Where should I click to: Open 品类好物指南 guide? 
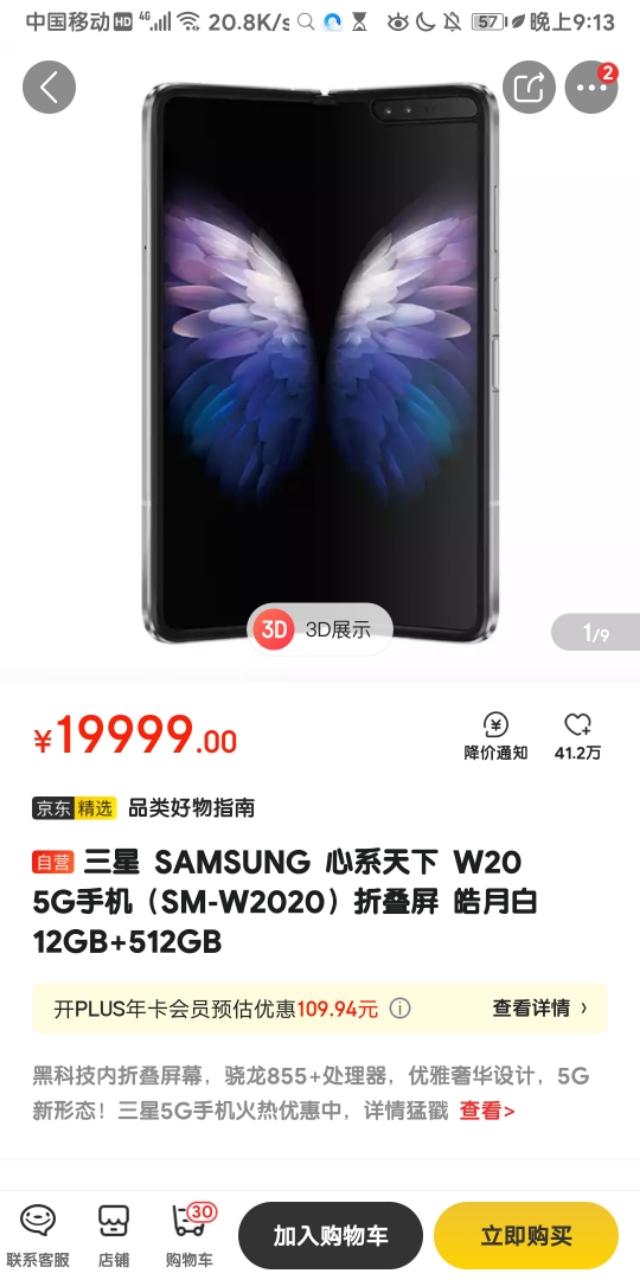pos(191,808)
